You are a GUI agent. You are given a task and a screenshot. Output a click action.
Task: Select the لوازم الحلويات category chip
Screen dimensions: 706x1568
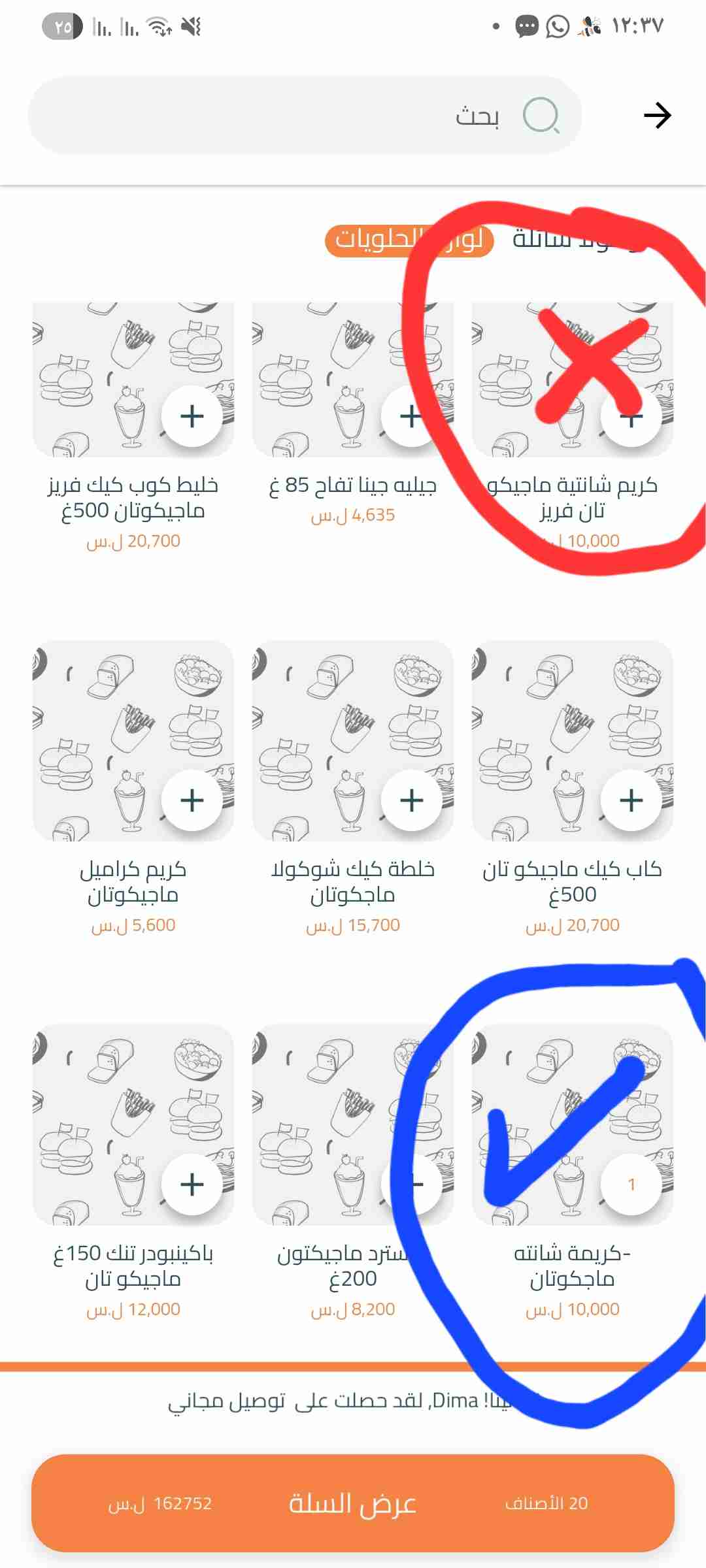pos(409,240)
